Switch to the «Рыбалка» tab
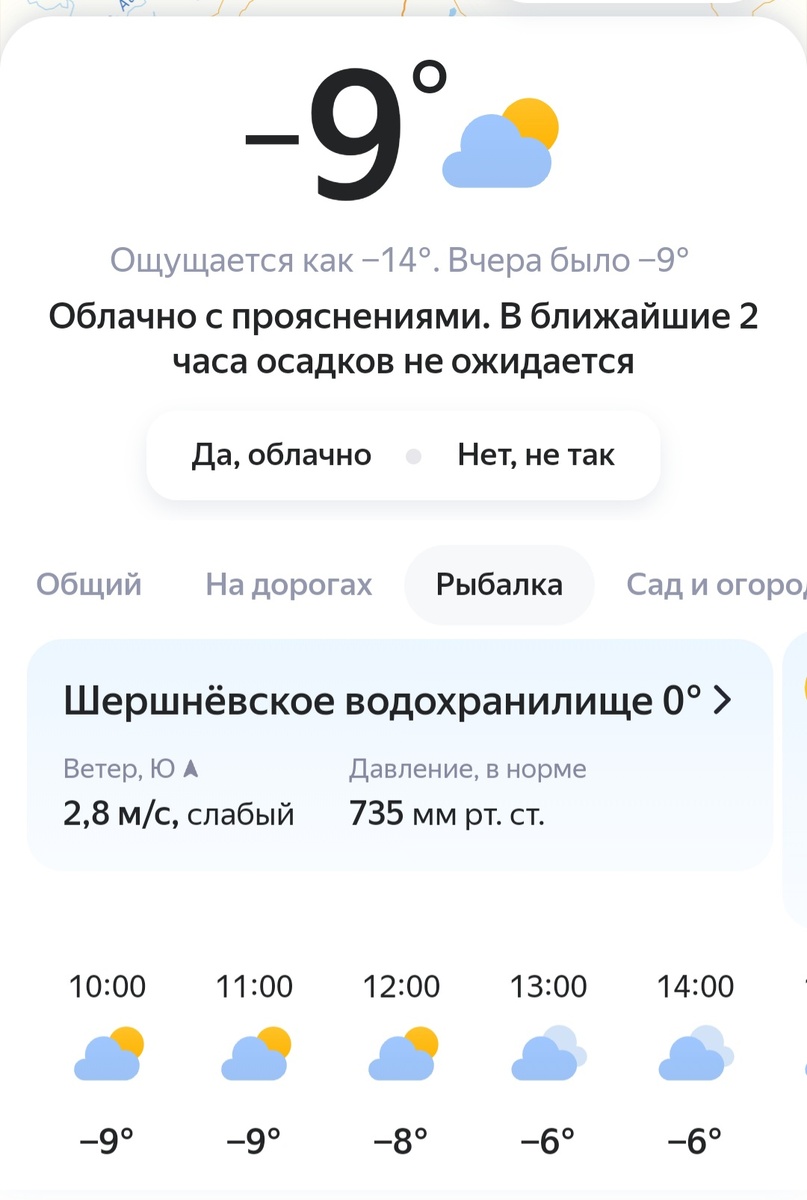The width and height of the screenshot is (807, 1200). (x=499, y=584)
